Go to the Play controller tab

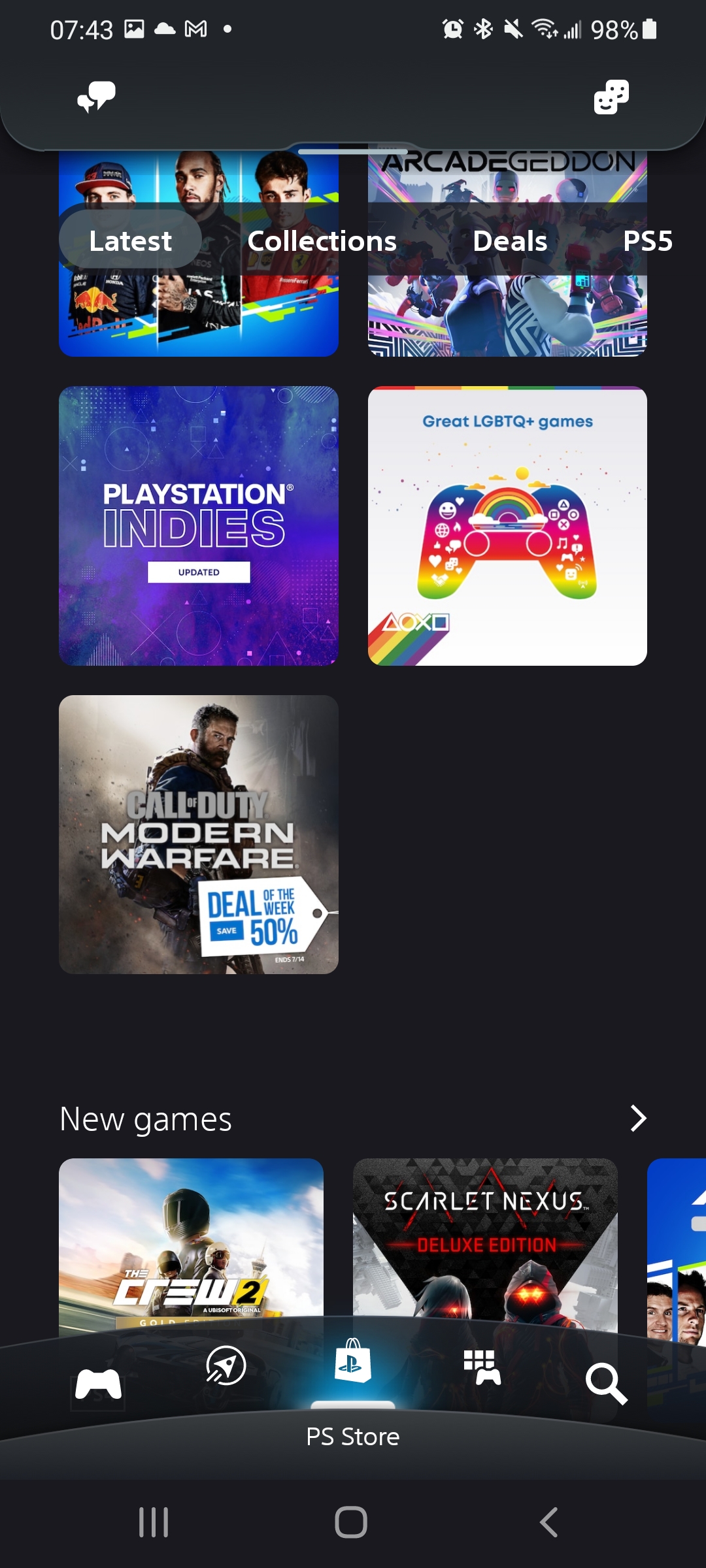click(x=98, y=1384)
